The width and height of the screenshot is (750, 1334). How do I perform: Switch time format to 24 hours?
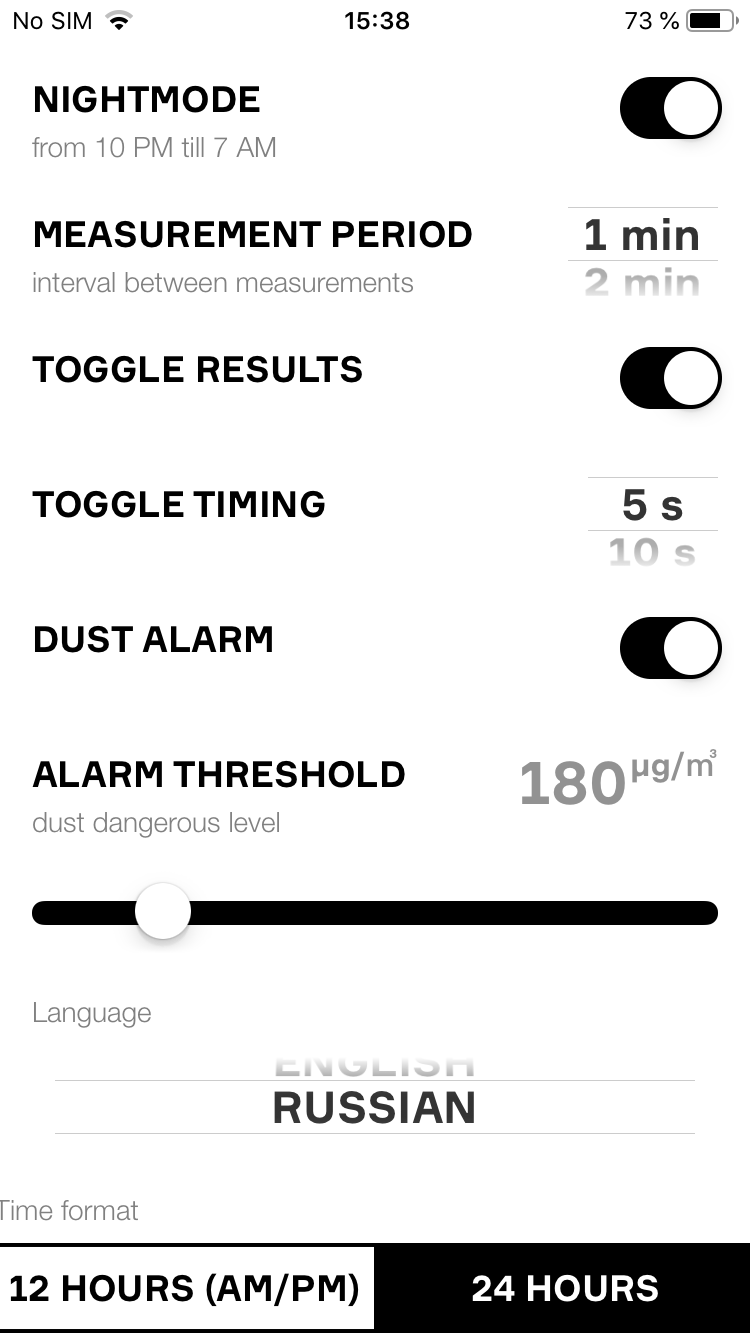click(x=565, y=1288)
